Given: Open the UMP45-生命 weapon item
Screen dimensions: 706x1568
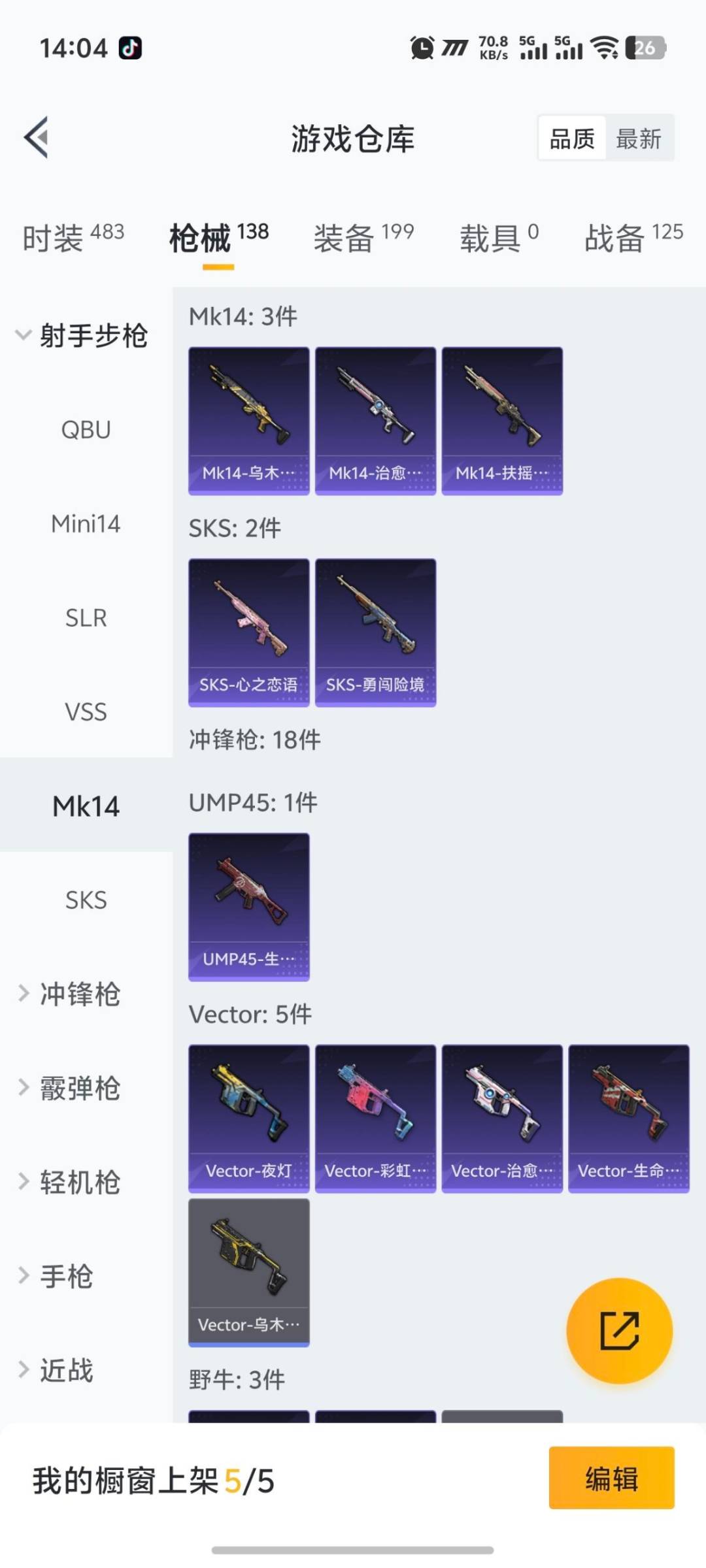Looking at the screenshot, I should 248,905.
